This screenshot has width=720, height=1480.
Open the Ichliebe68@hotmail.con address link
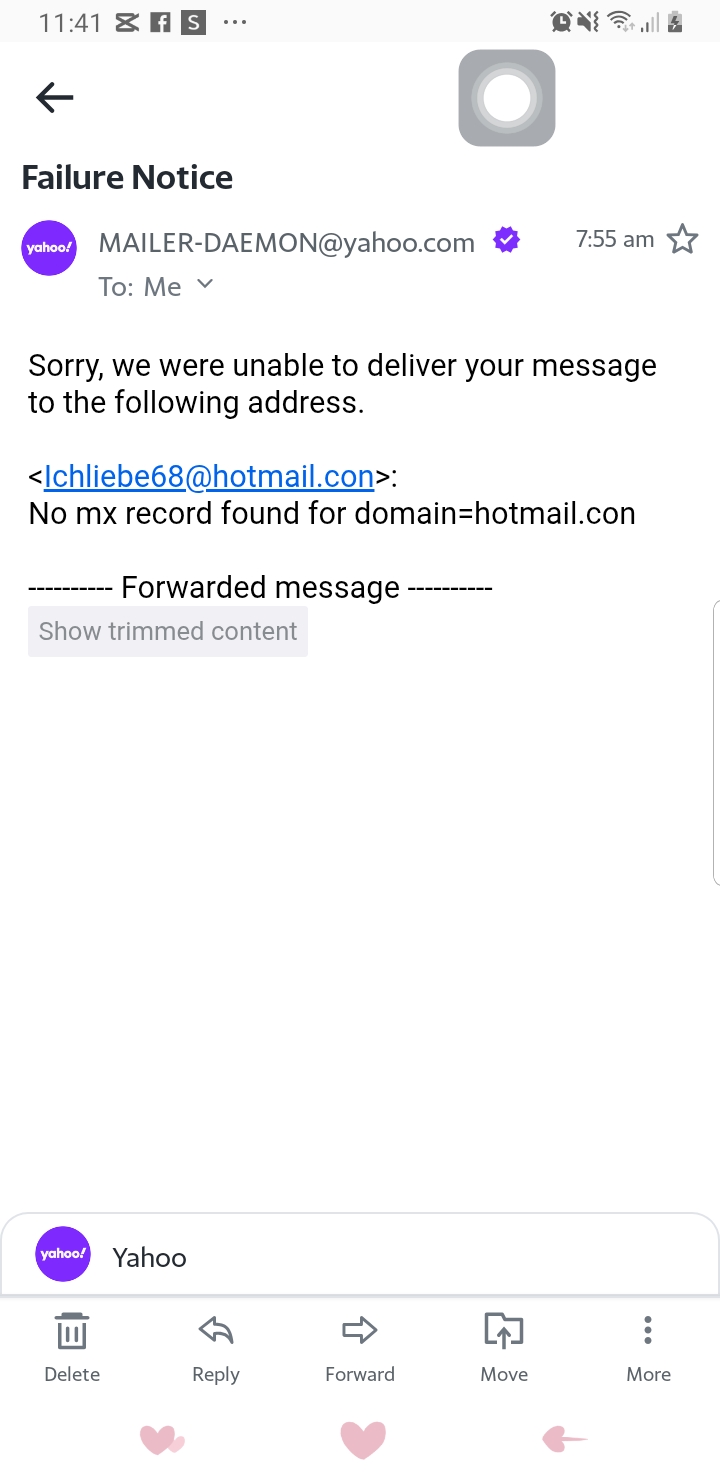tap(208, 477)
